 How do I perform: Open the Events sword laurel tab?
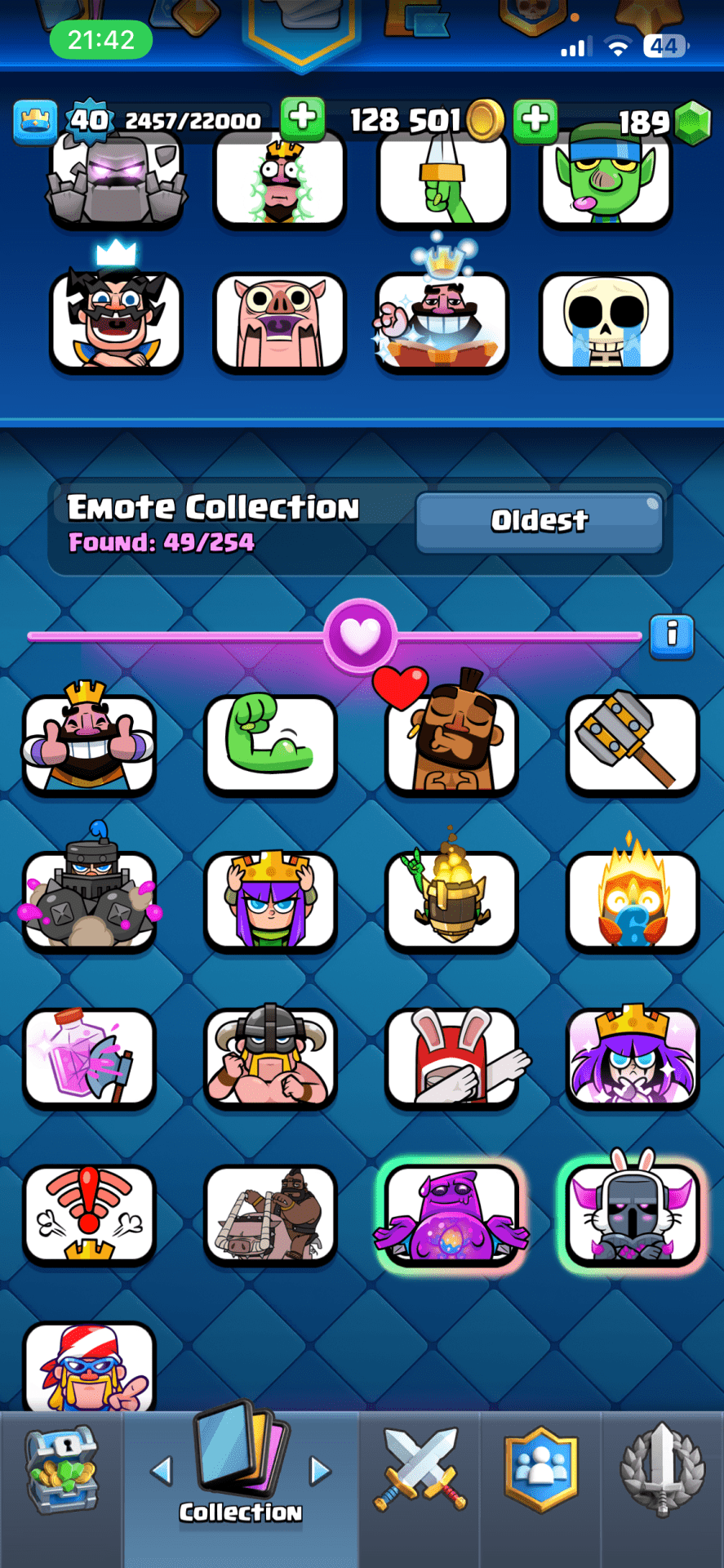[662, 1470]
